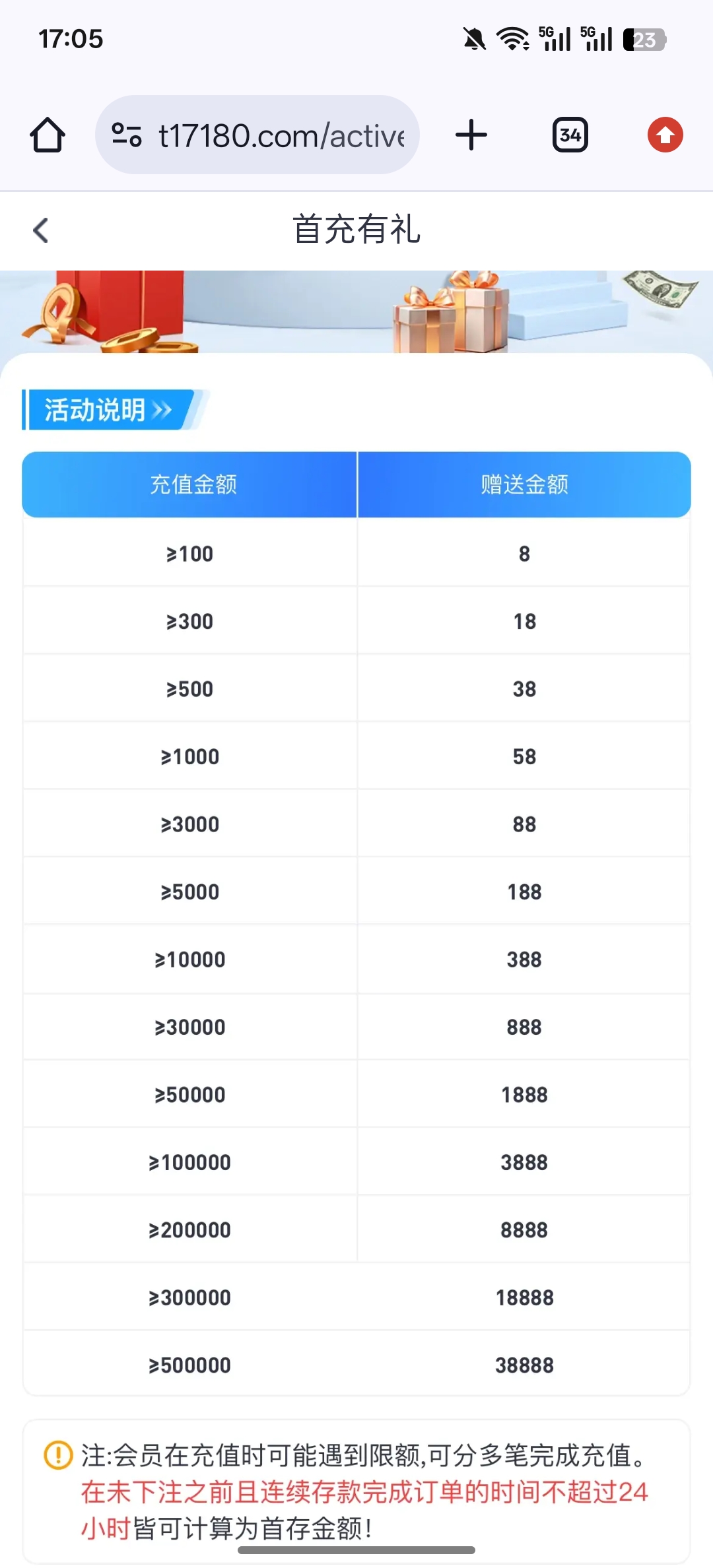Tap the red update arrow icon
Viewport: 713px width, 1568px height.
[665, 135]
